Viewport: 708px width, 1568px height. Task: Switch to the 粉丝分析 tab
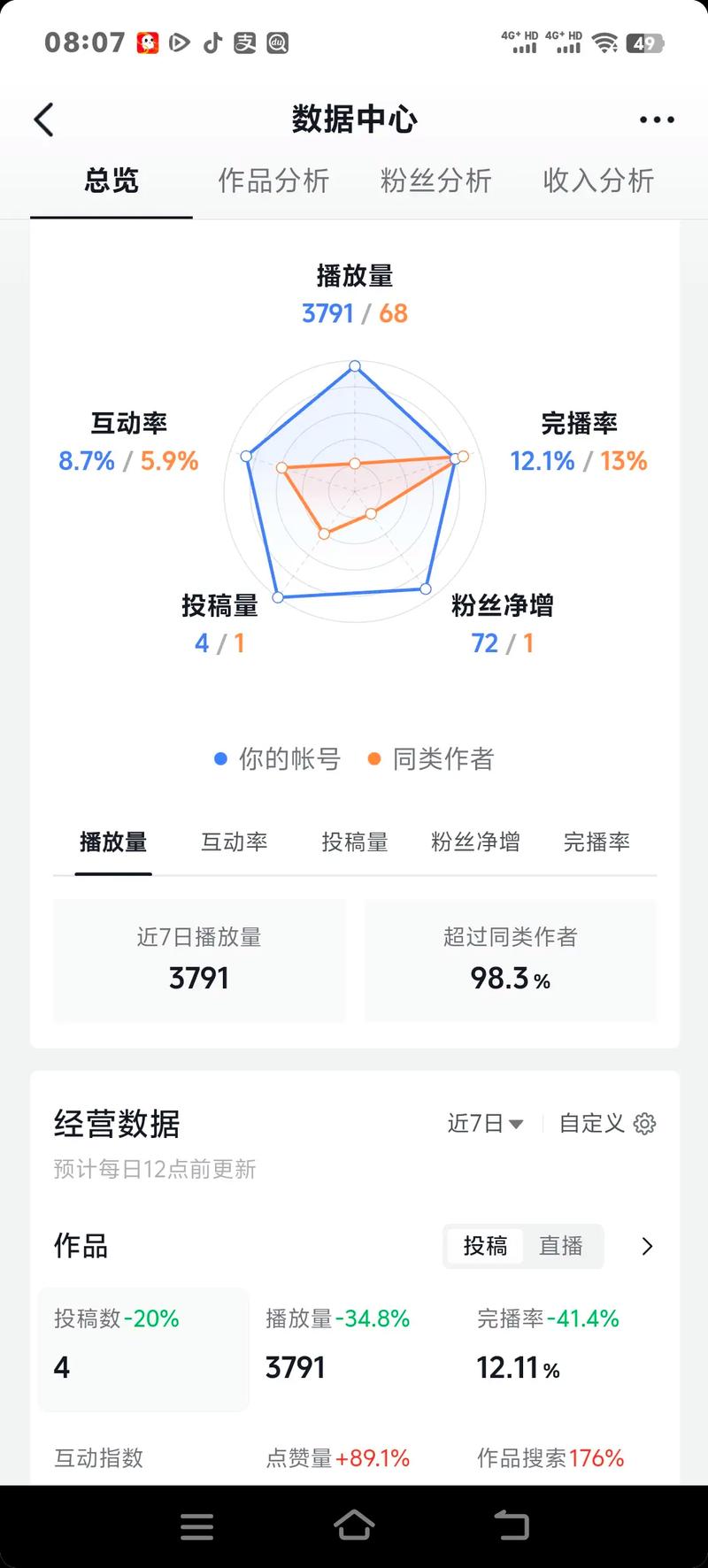tap(435, 181)
